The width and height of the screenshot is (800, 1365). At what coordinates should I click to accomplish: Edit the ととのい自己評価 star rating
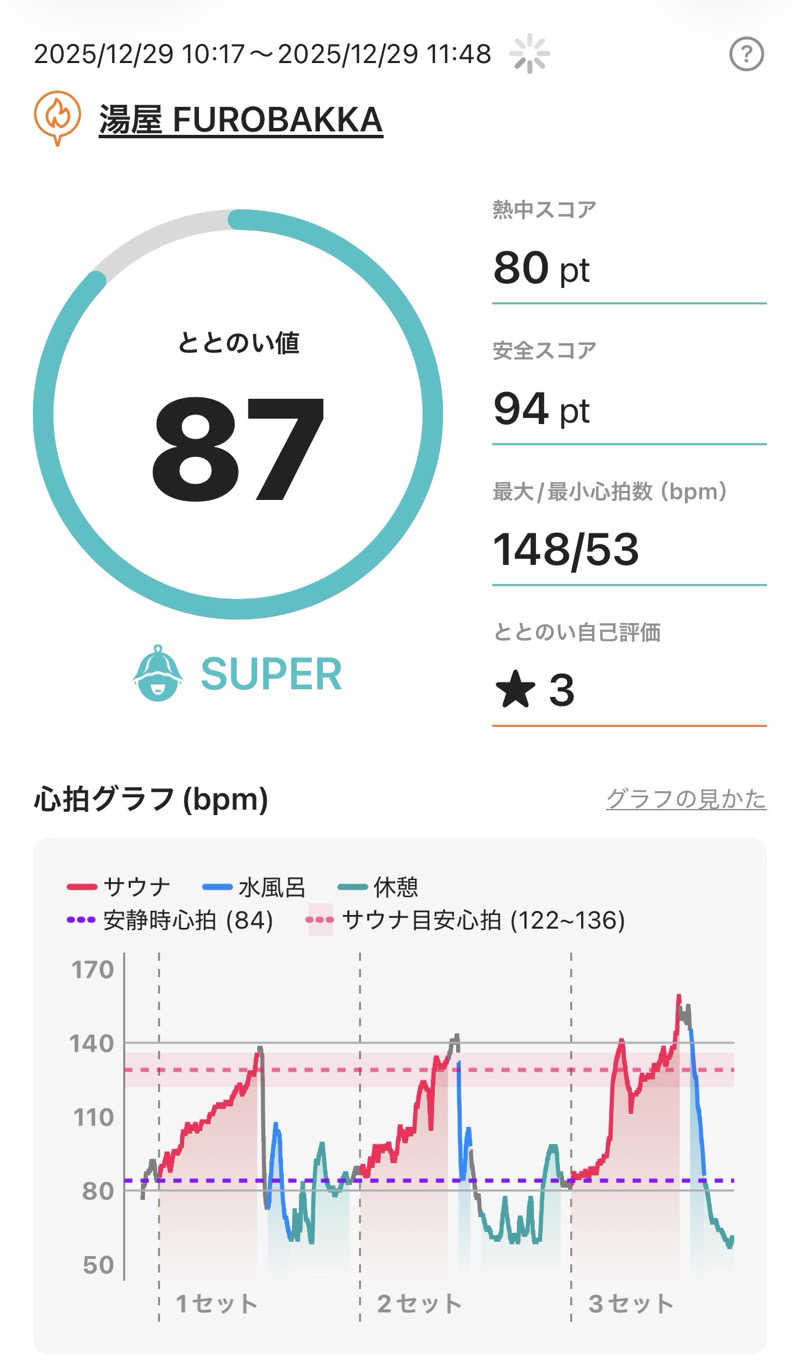tap(629, 690)
